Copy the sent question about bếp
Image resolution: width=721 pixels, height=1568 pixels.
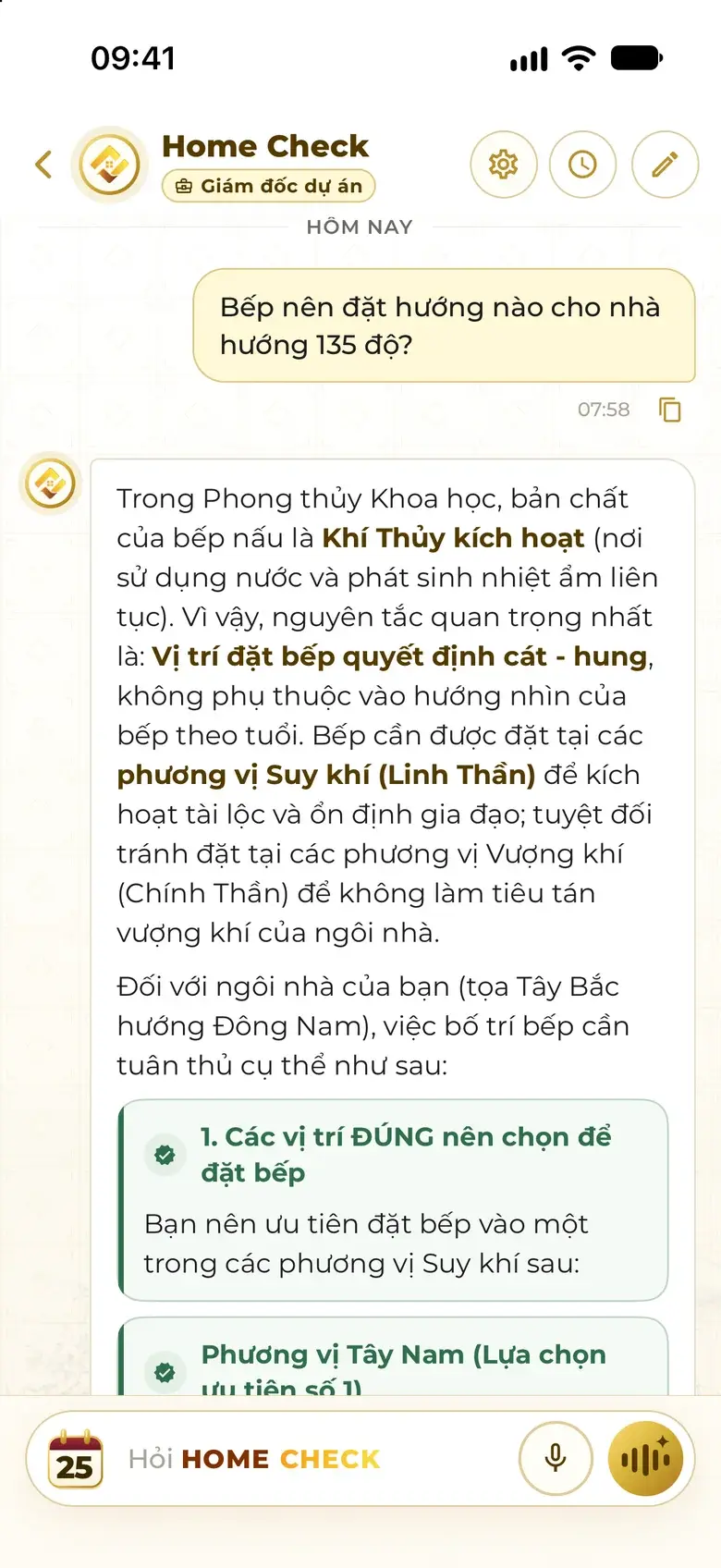[670, 410]
